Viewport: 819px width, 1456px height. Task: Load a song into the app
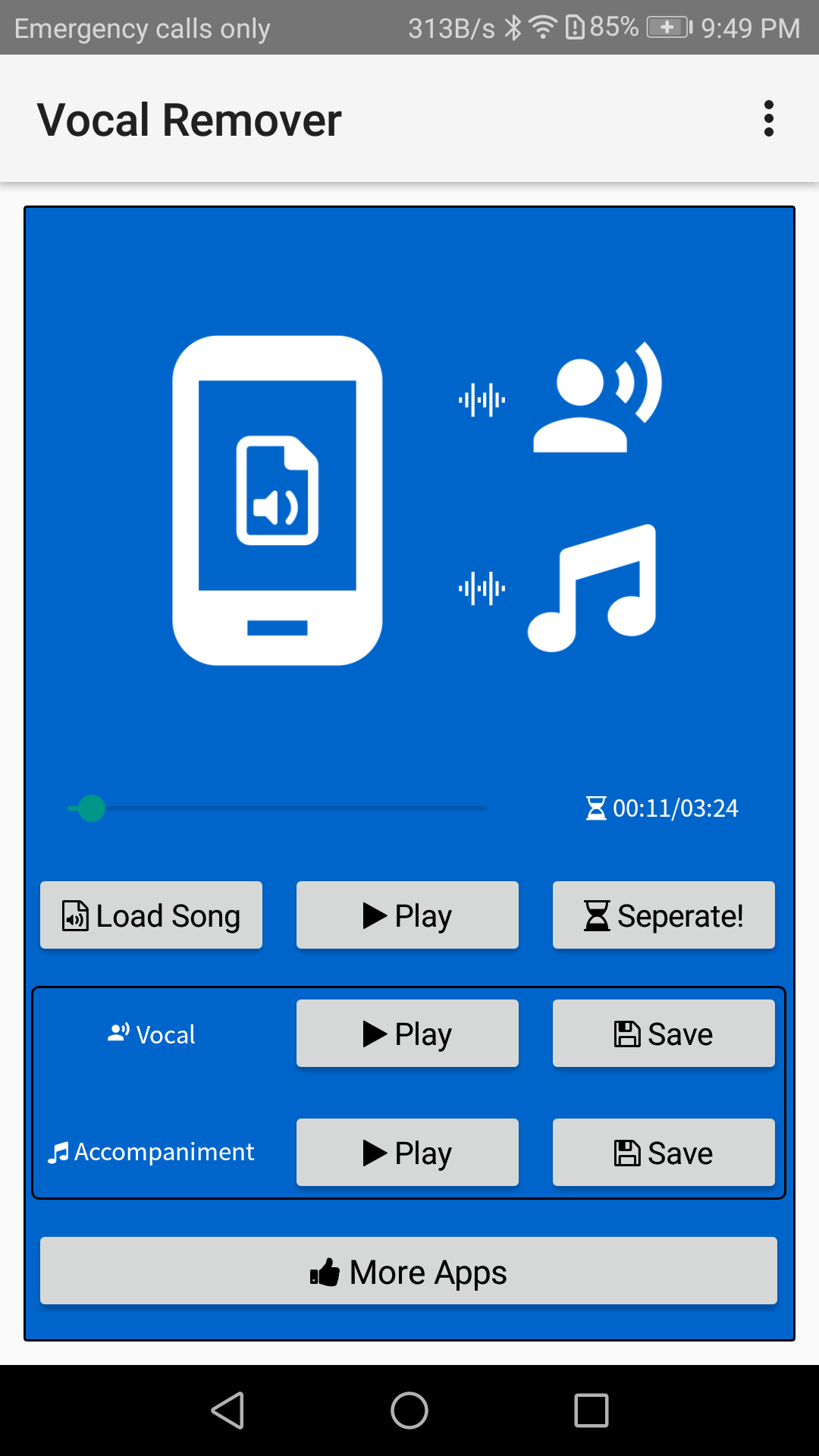150,915
